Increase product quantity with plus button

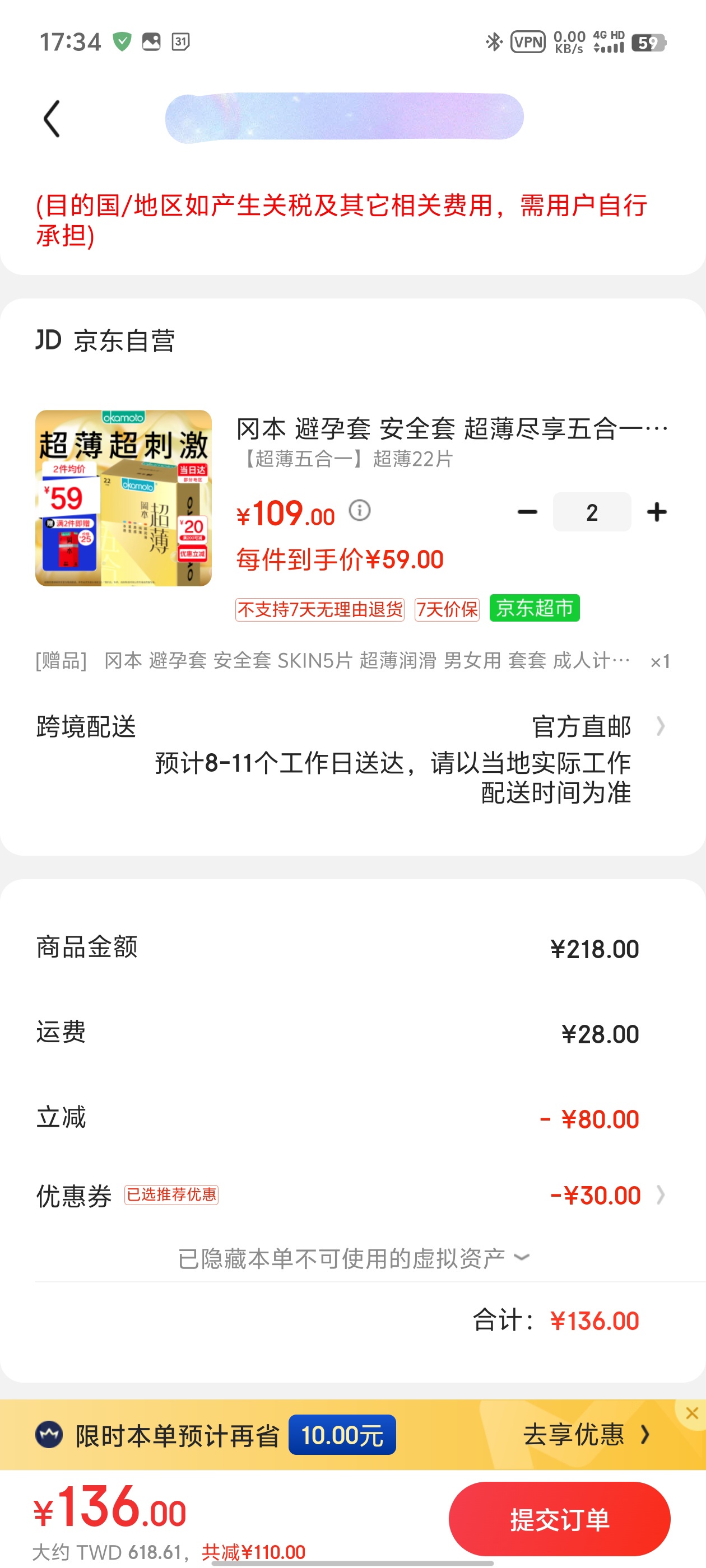657,512
